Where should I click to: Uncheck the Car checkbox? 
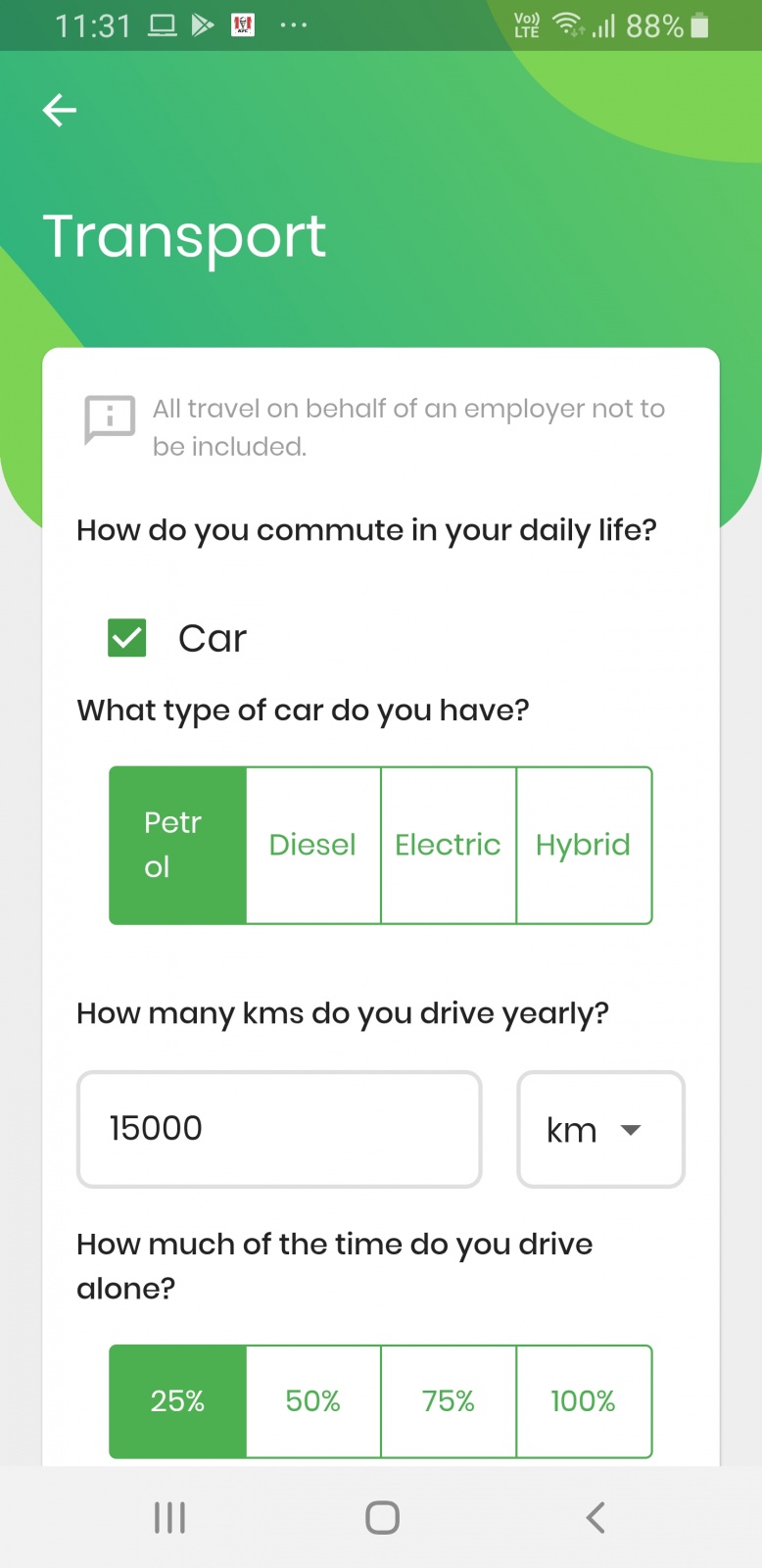[x=127, y=638]
